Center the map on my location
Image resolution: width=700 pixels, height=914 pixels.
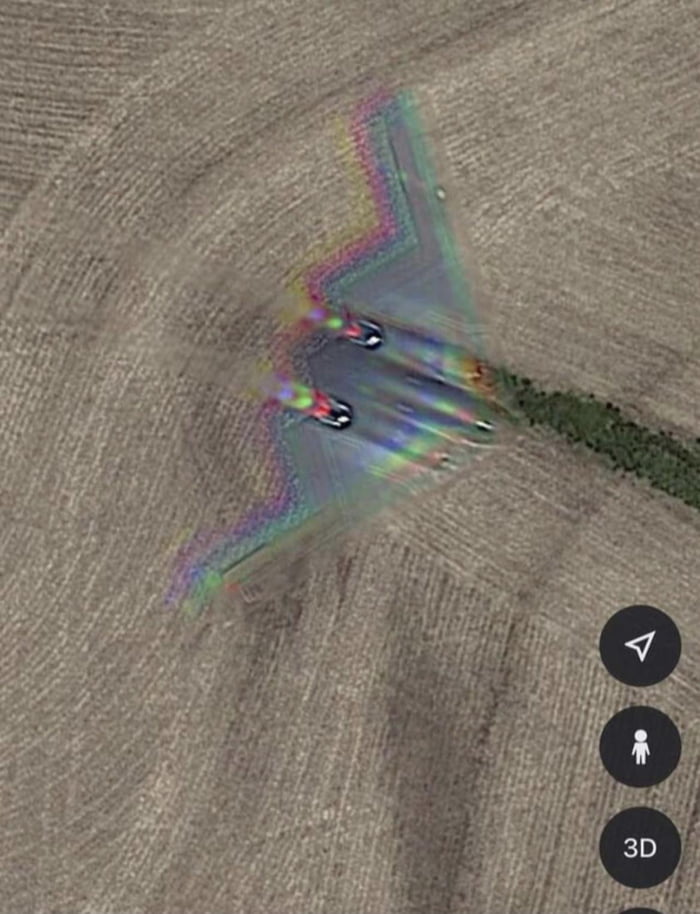[640, 646]
